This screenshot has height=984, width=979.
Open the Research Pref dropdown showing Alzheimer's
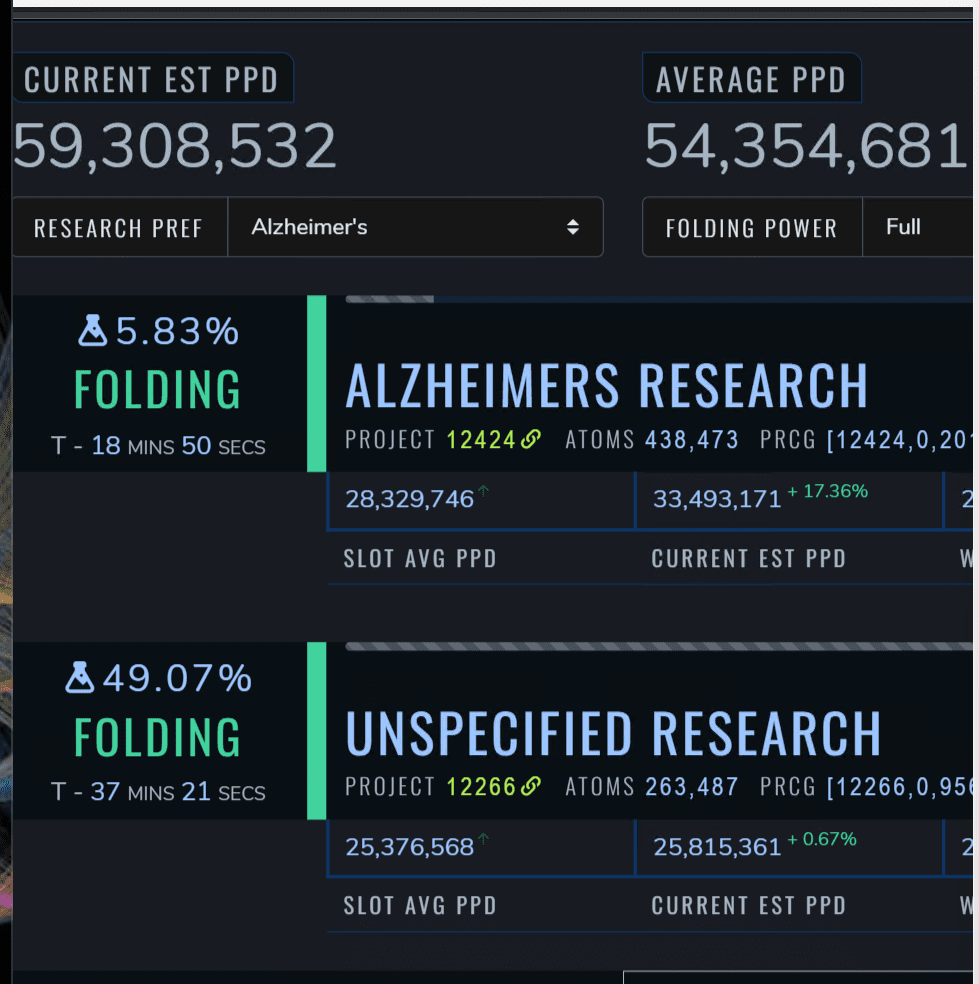(415, 227)
